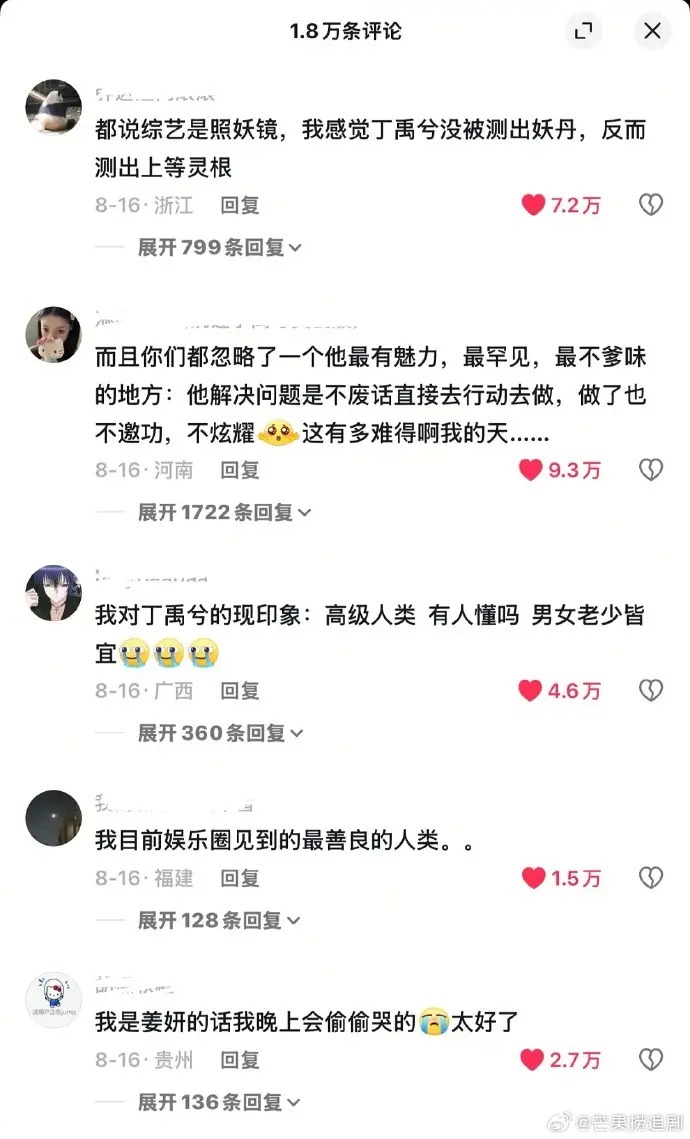Screen dimensions: 690x1139
Task: Dislike the comment with 2.7万 likes
Action: pos(651,1059)
